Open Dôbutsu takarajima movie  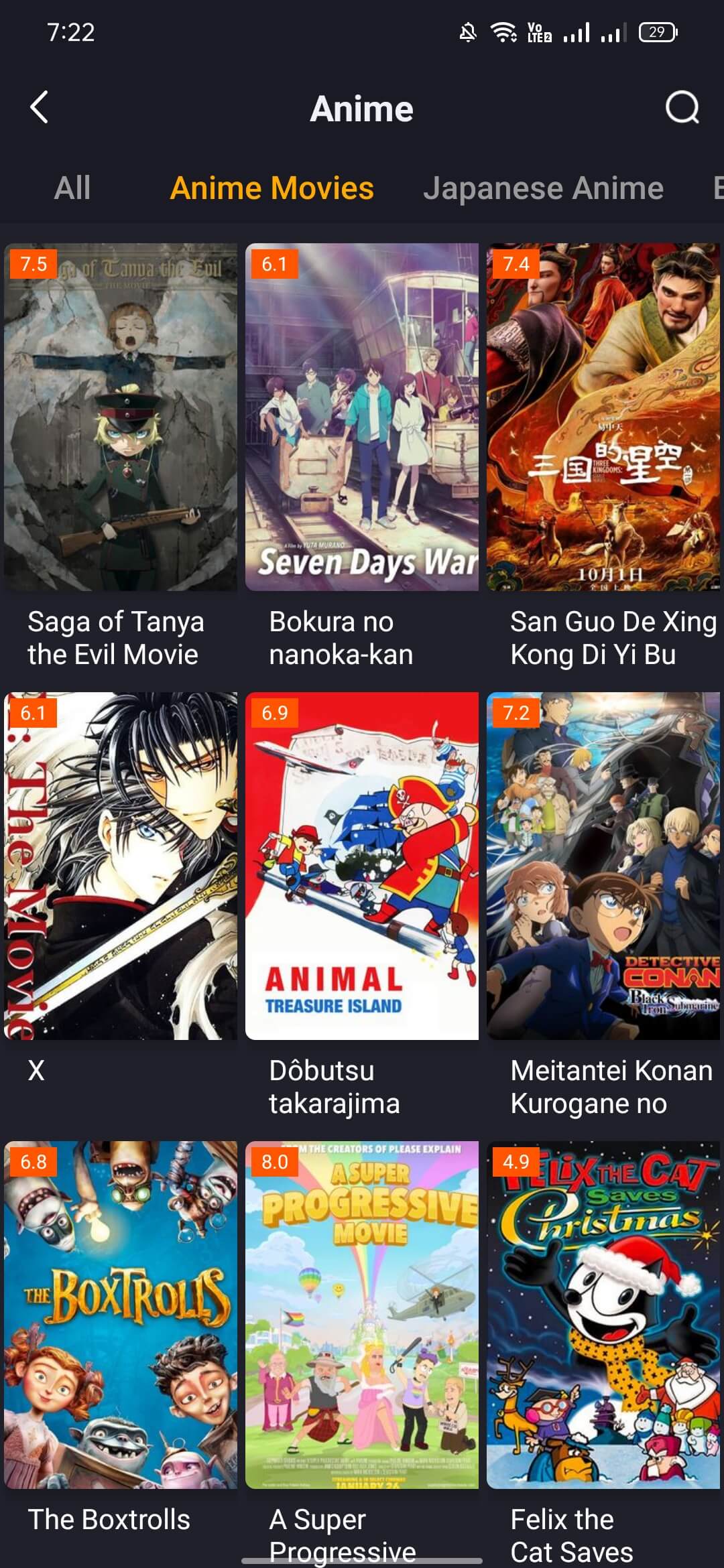[x=362, y=866]
